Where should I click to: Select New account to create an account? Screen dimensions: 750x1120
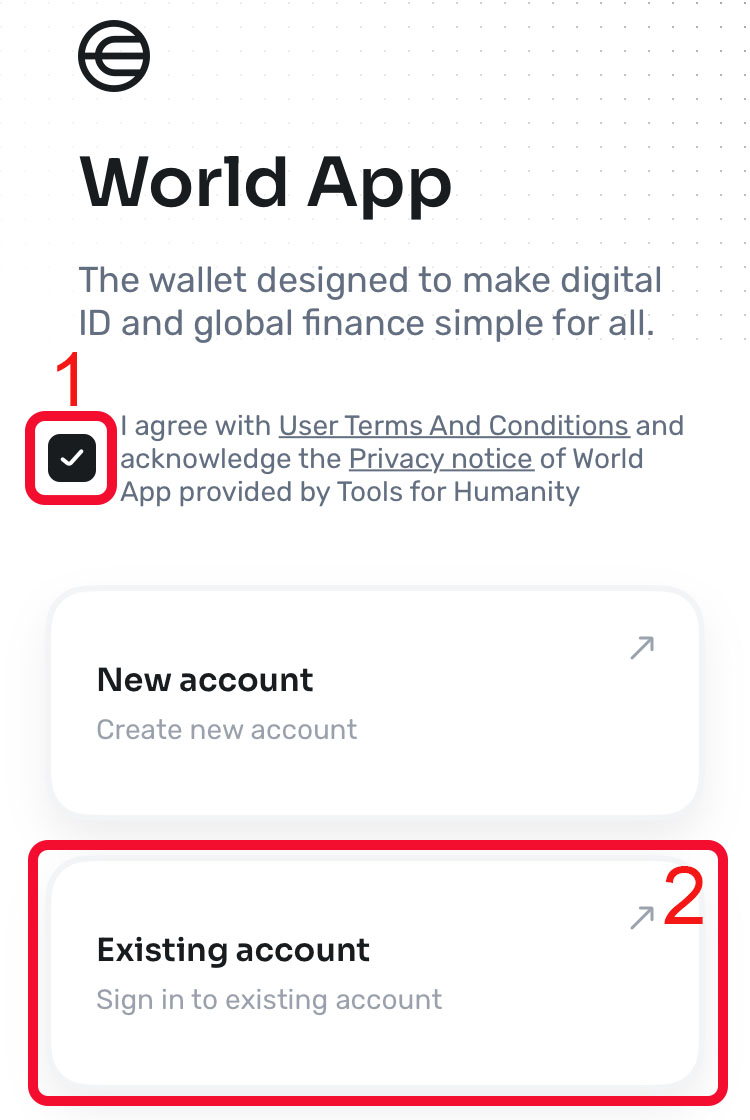(x=375, y=703)
